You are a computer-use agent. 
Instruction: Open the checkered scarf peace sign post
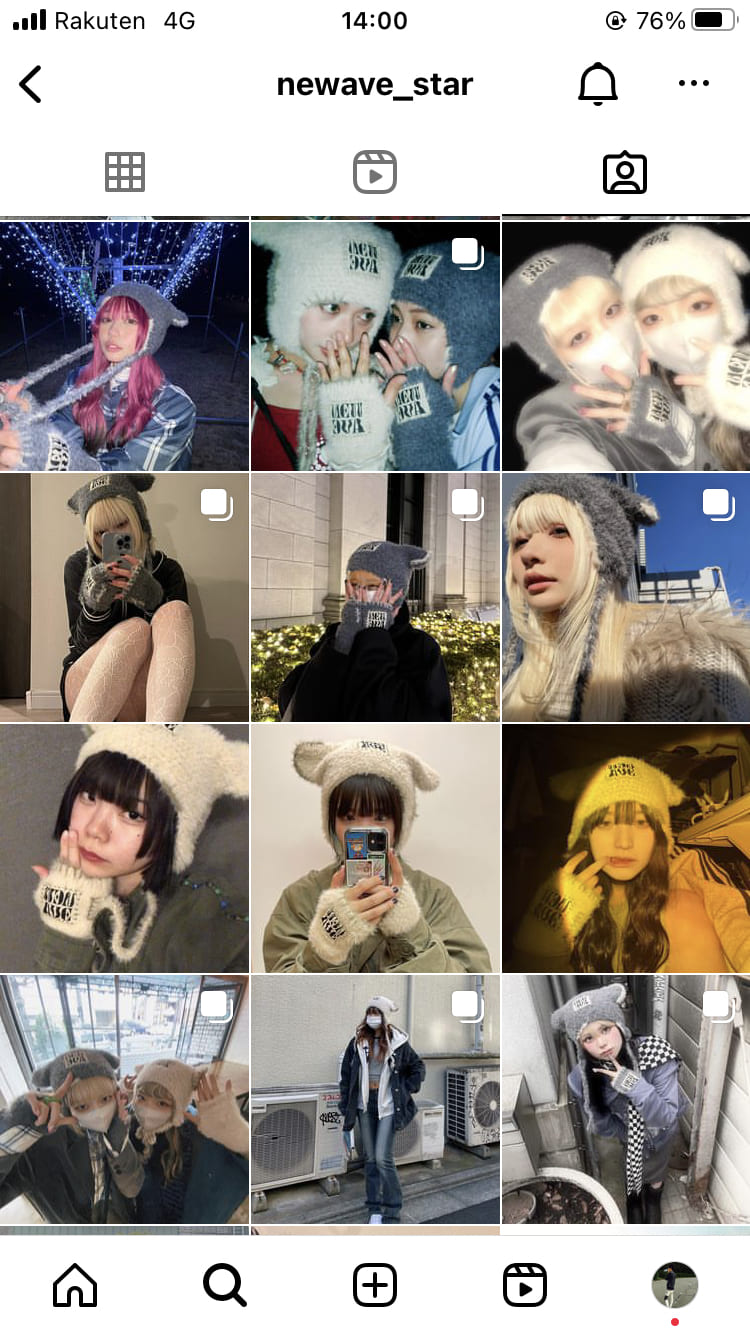click(626, 1099)
